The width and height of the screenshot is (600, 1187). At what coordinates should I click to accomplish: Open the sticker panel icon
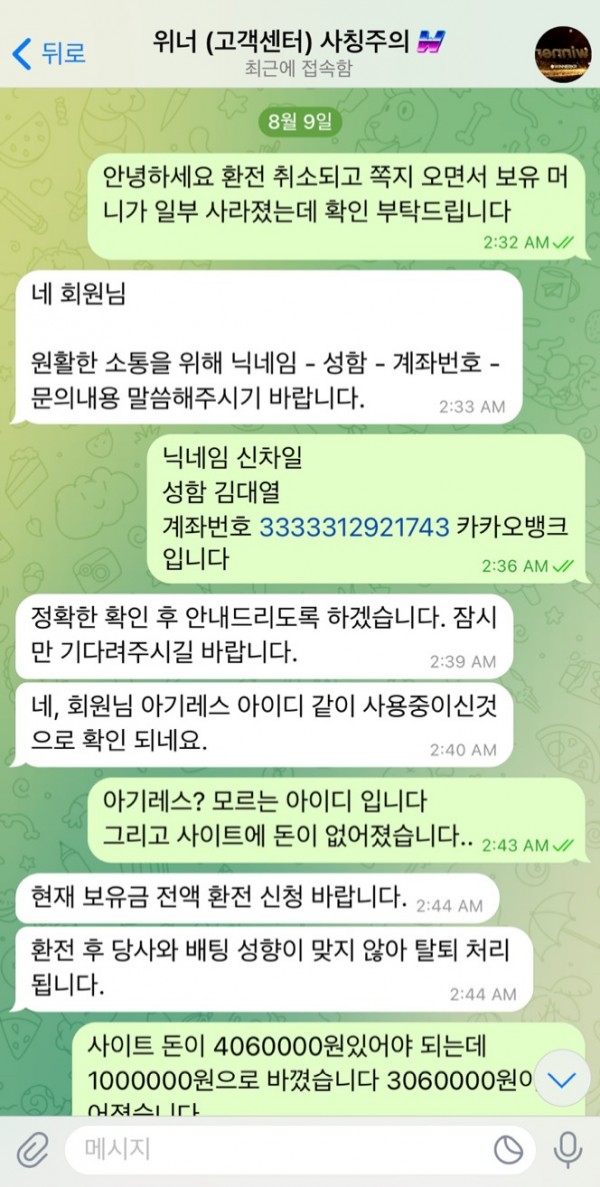508,1150
